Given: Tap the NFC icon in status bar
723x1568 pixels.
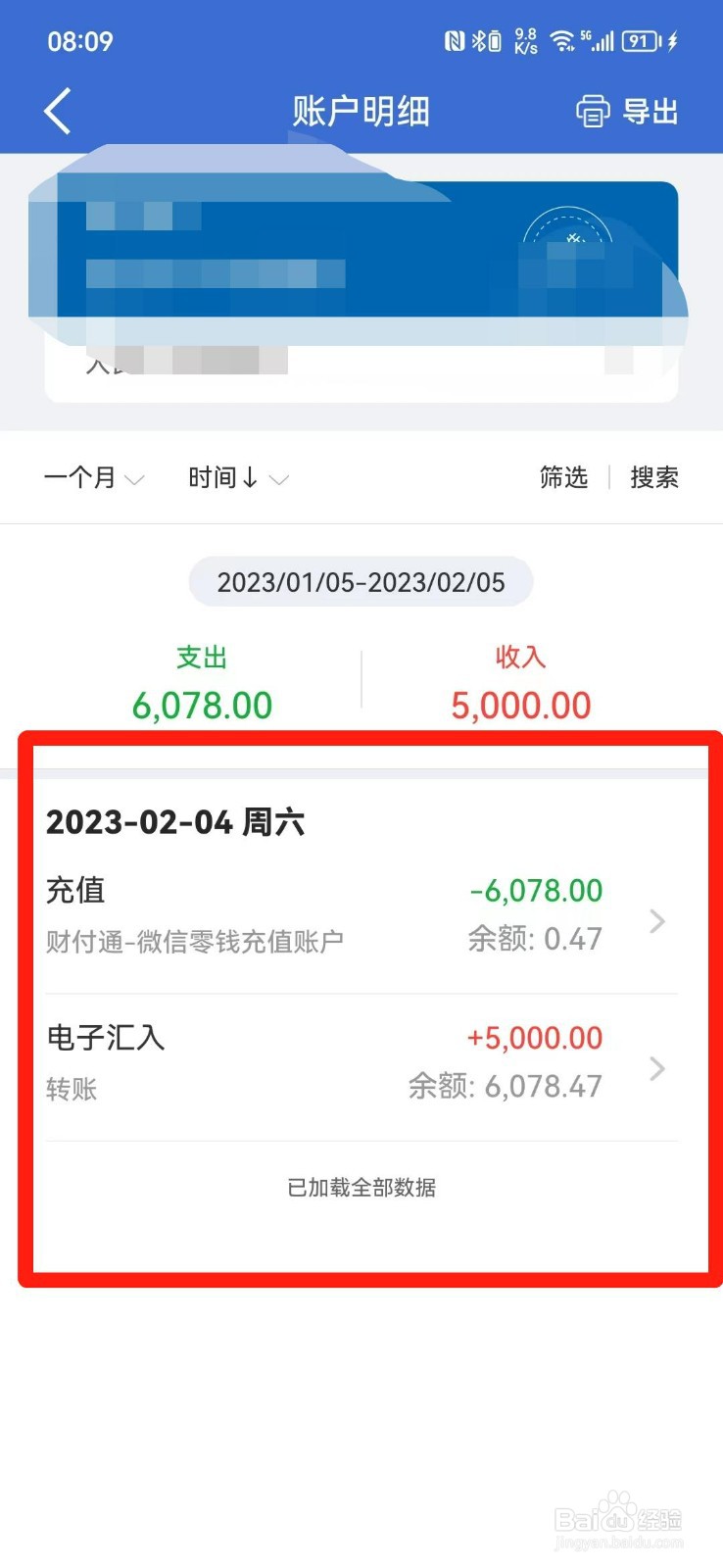Looking at the screenshot, I should 454,39.
